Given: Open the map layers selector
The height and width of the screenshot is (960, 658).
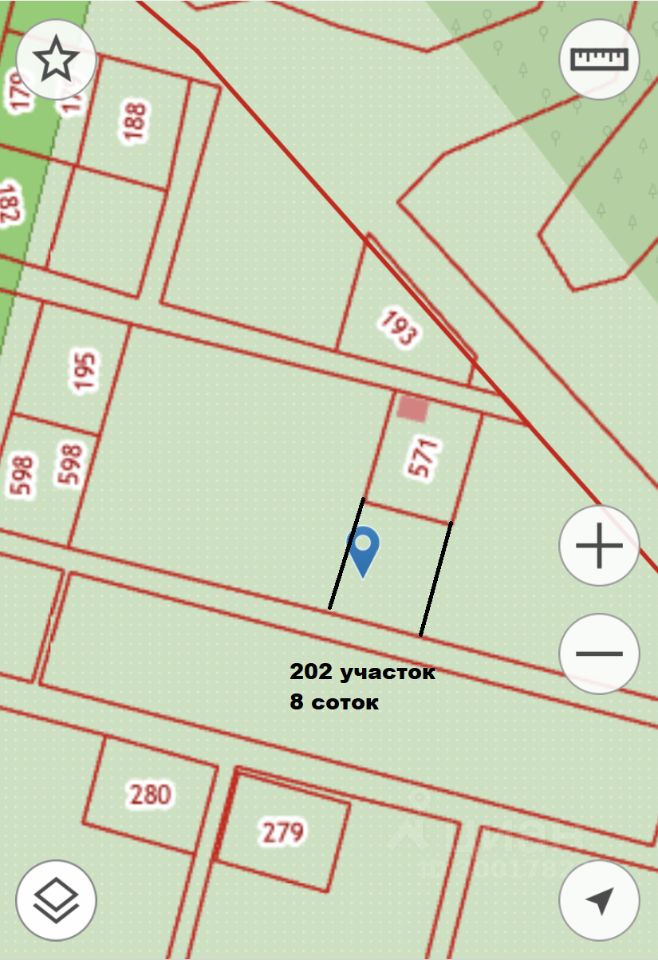Looking at the screenshot, I should pos(56,900).
